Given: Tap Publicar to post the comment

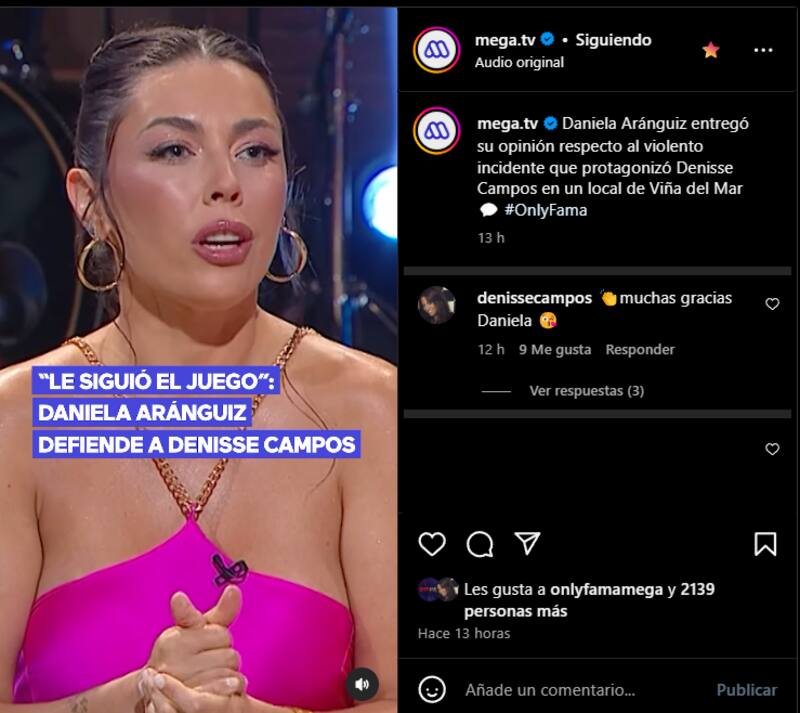Looking at the screenshot, I should tap(746, 690).
